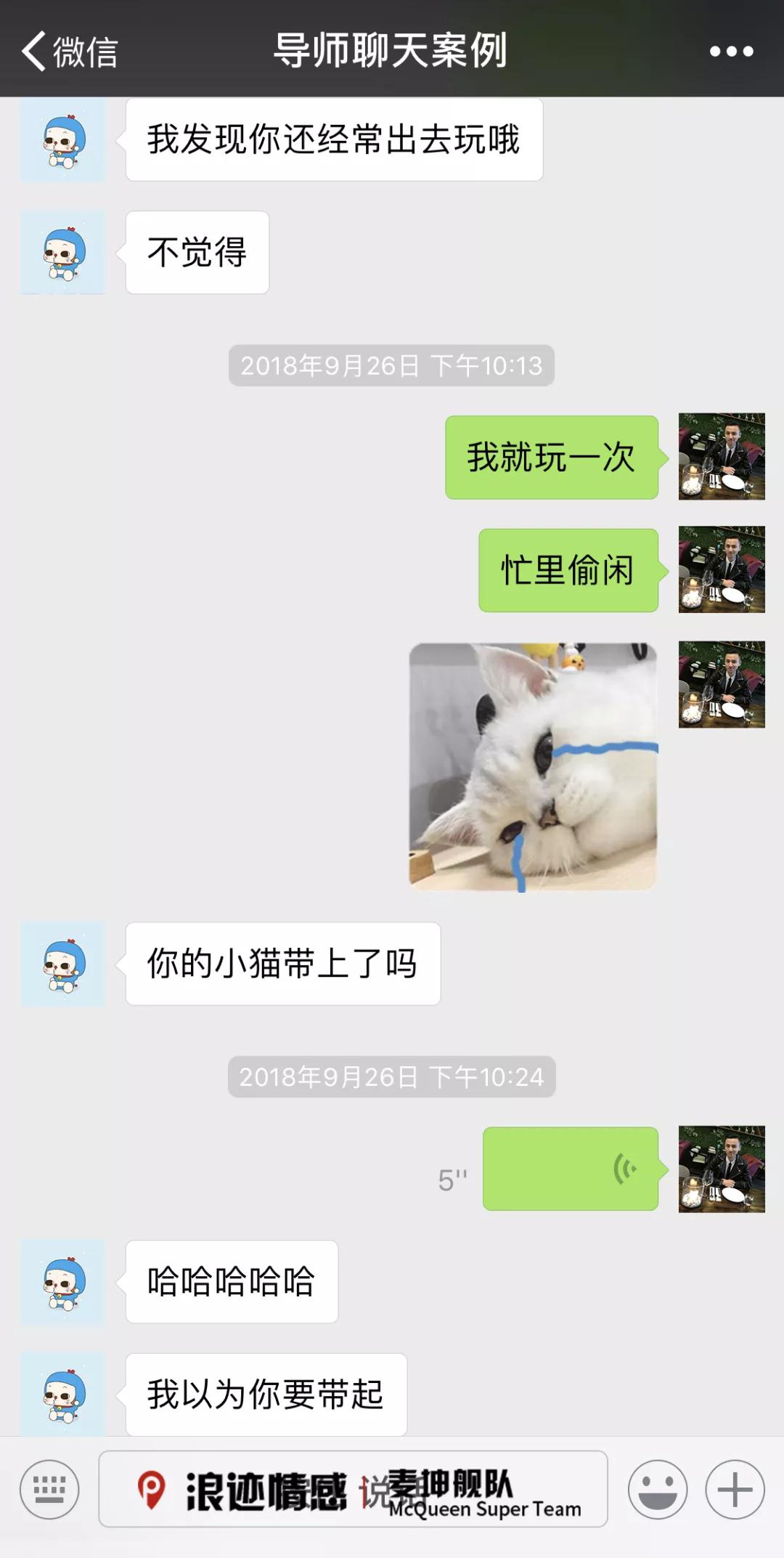Open the white cat image message
Screen dimensions: 784x1558
point(534,766)
